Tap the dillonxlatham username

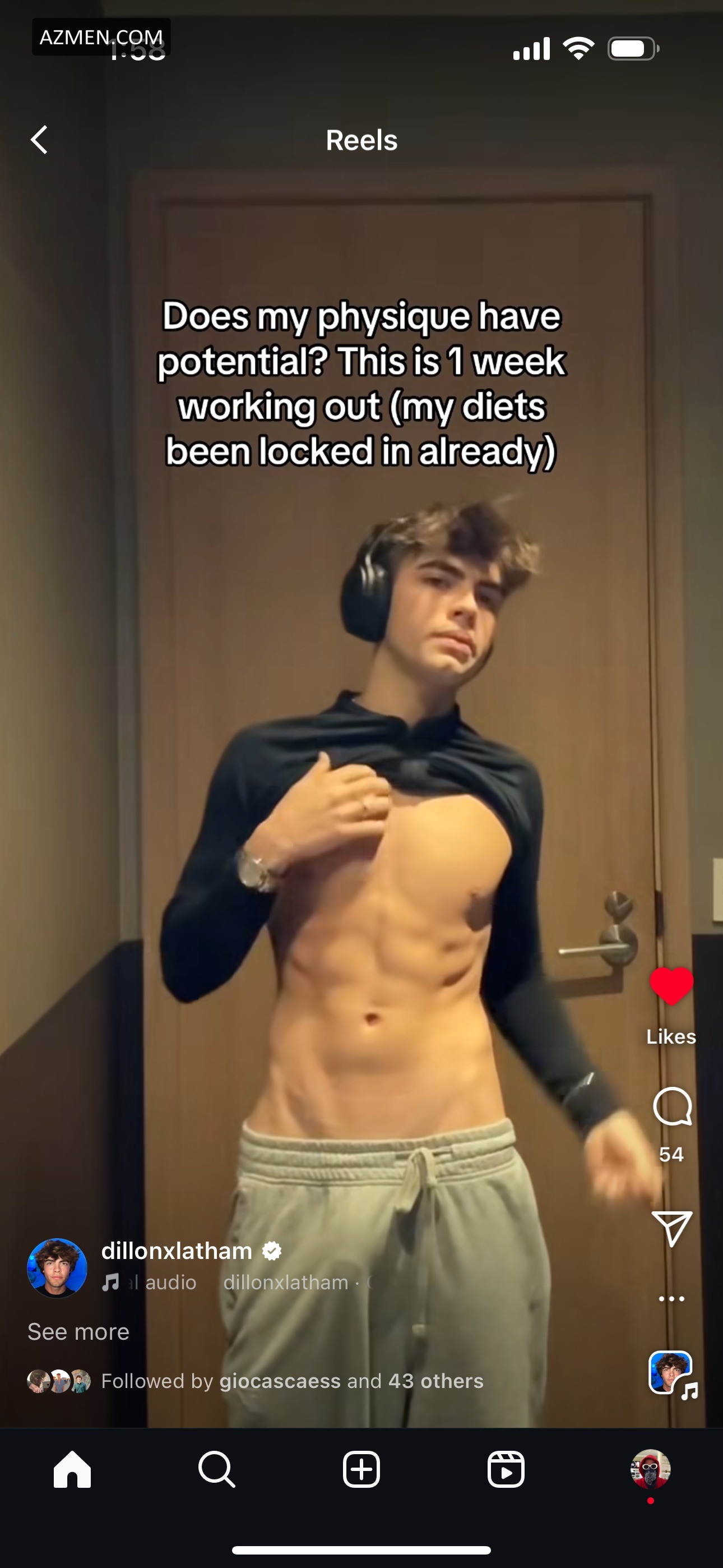click(x=177, y=1251)
